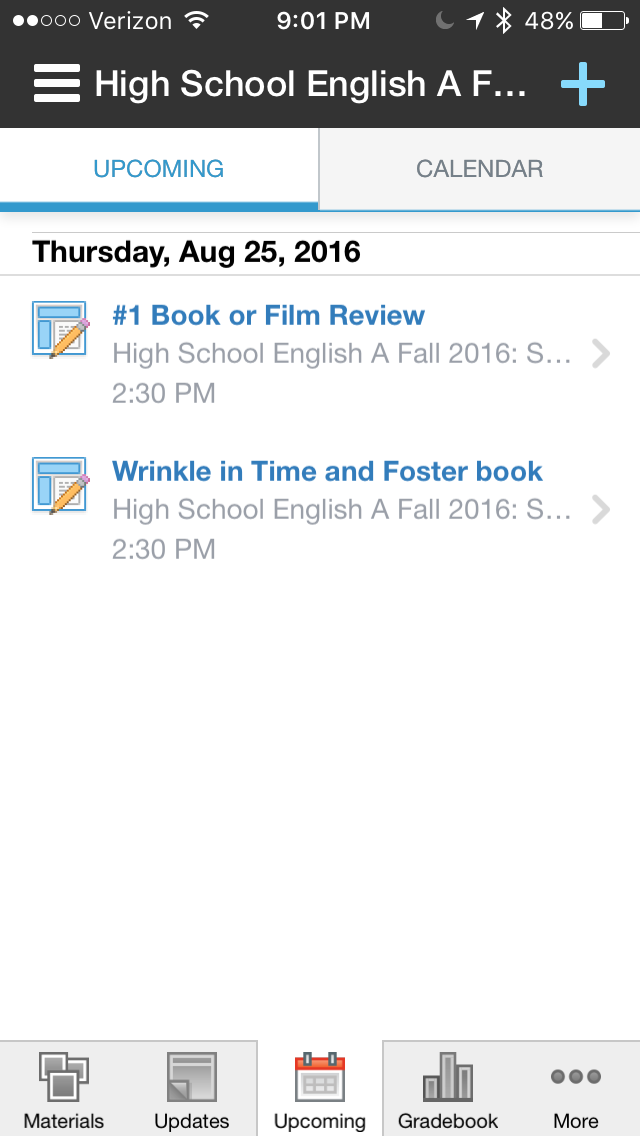This screenshot has width=640, height=1136.
Task: Open the Gradebook tab
Action: pyautogui.click(x=448, y=1089)
